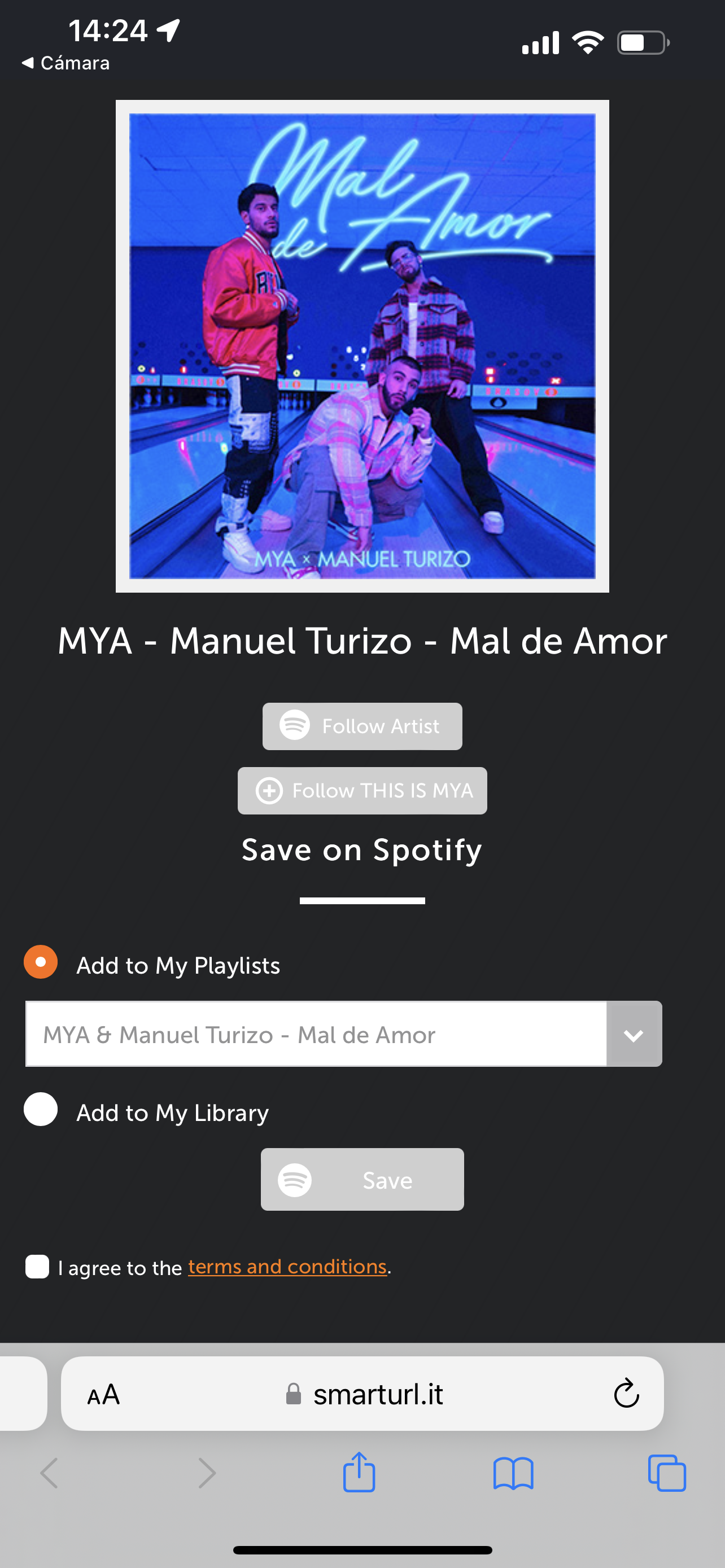Check the agree to terms checkbox
Viewport: 725px width, 1568px height.
click(x=37, y=1267)
